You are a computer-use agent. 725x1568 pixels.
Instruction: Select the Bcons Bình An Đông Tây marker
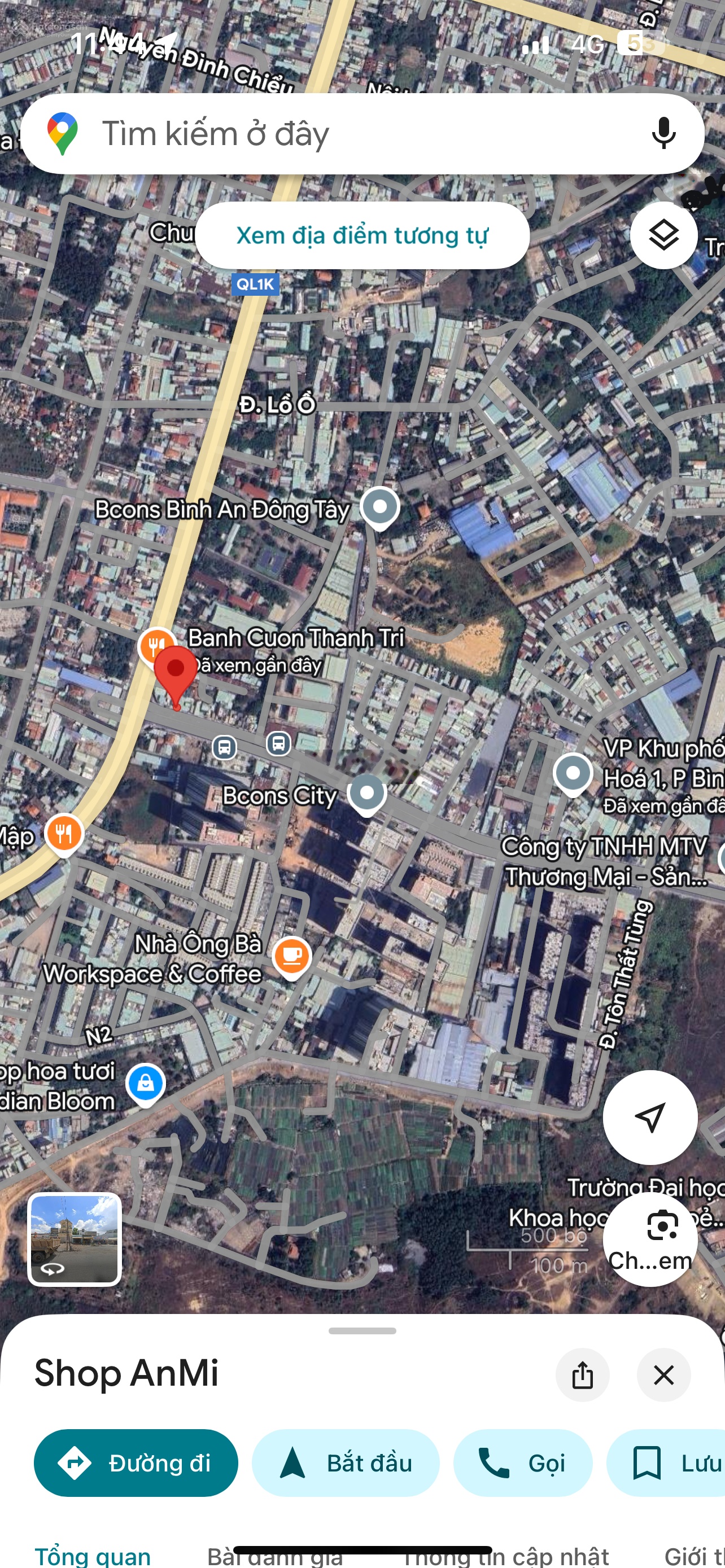(x=380, y=507)
